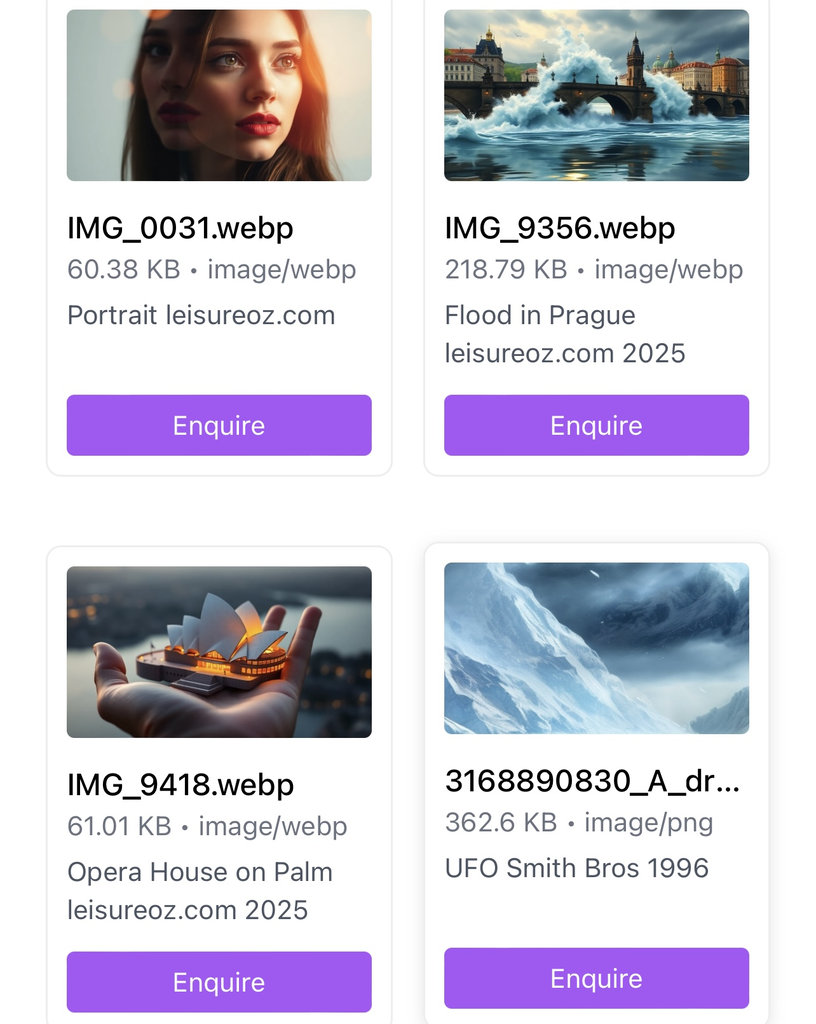
Task: Open the Portrait image thumbnail
Action: tap(219, 95)
